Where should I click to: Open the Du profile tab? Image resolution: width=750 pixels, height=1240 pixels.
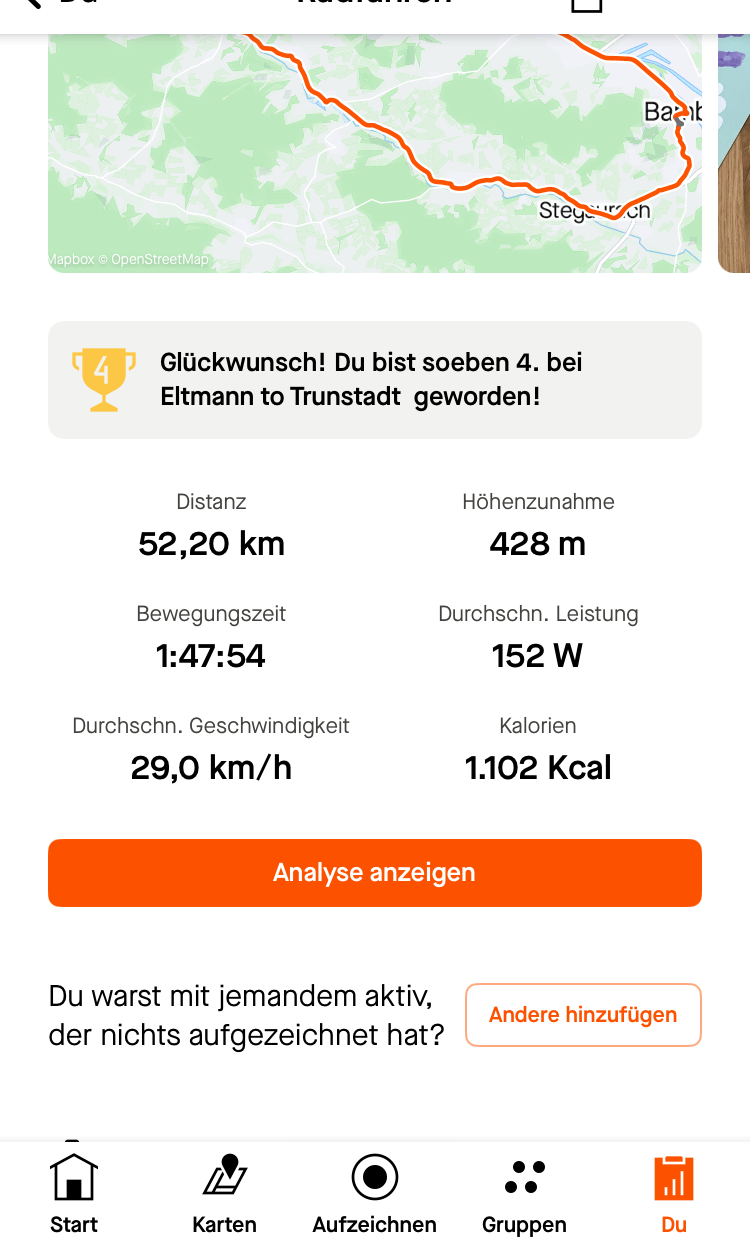(674, 1194)
